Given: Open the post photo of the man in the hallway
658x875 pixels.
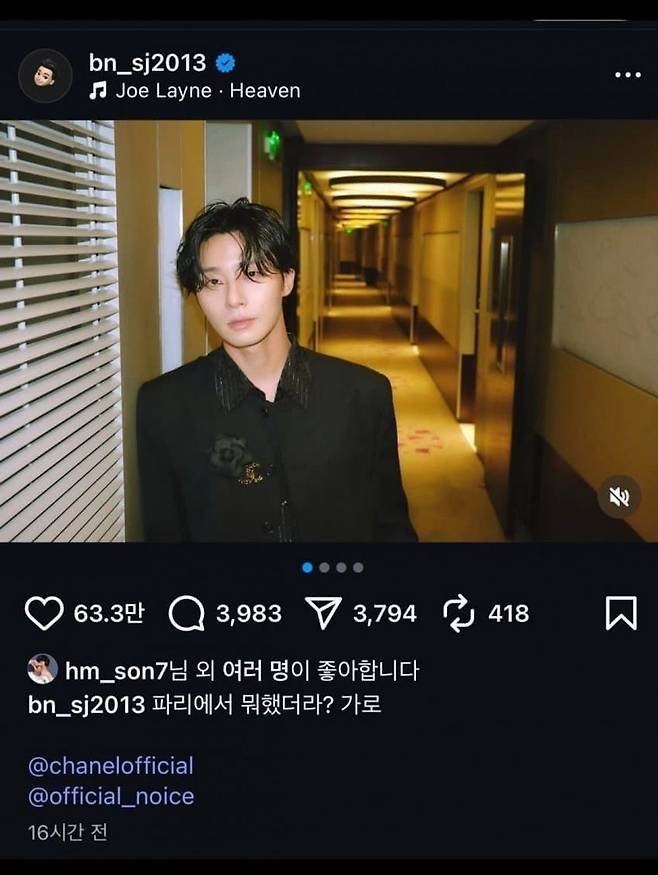Looking at the screenshot, I should click(330, 330).
